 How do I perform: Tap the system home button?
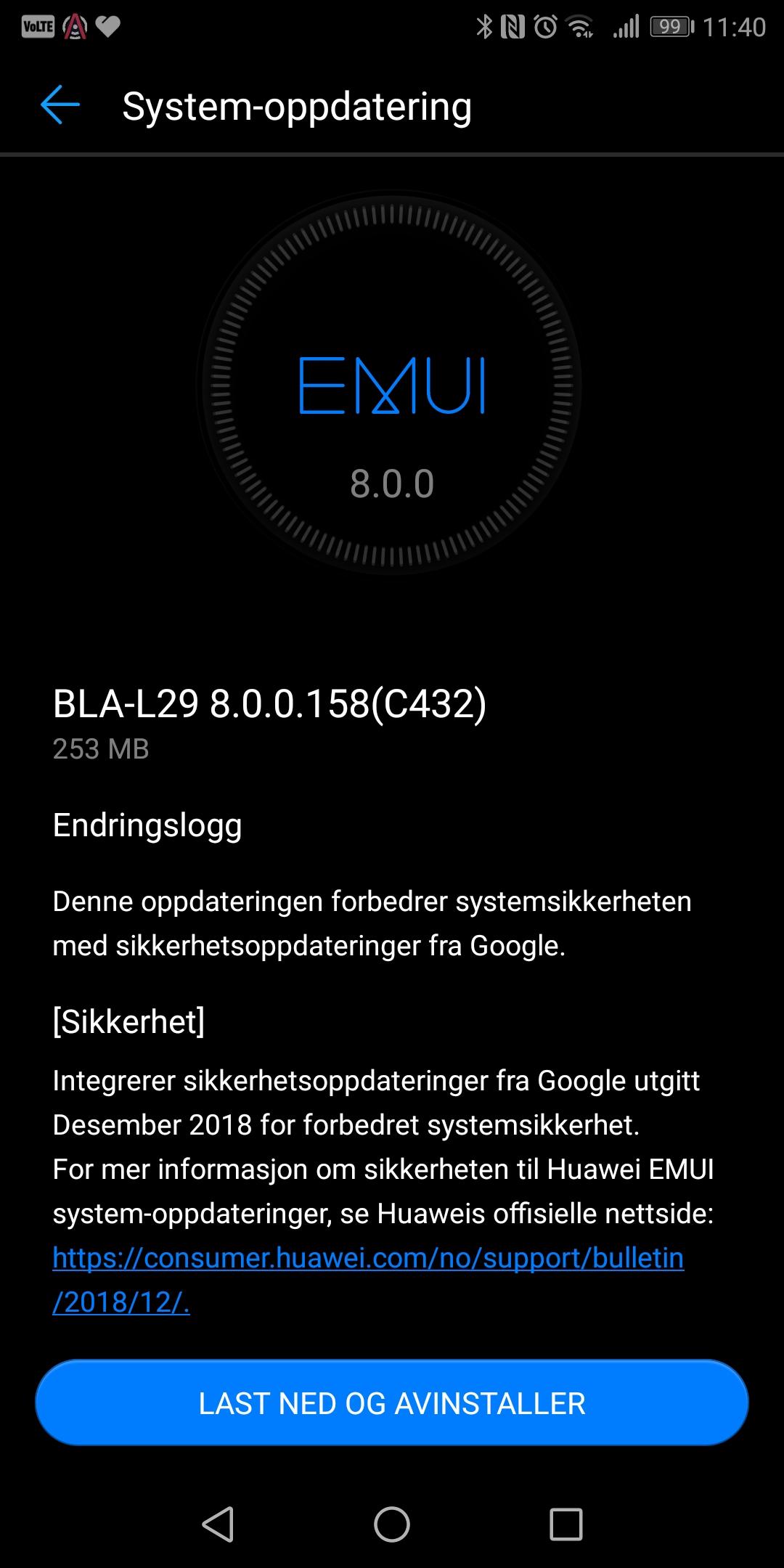coord(392,1524)
